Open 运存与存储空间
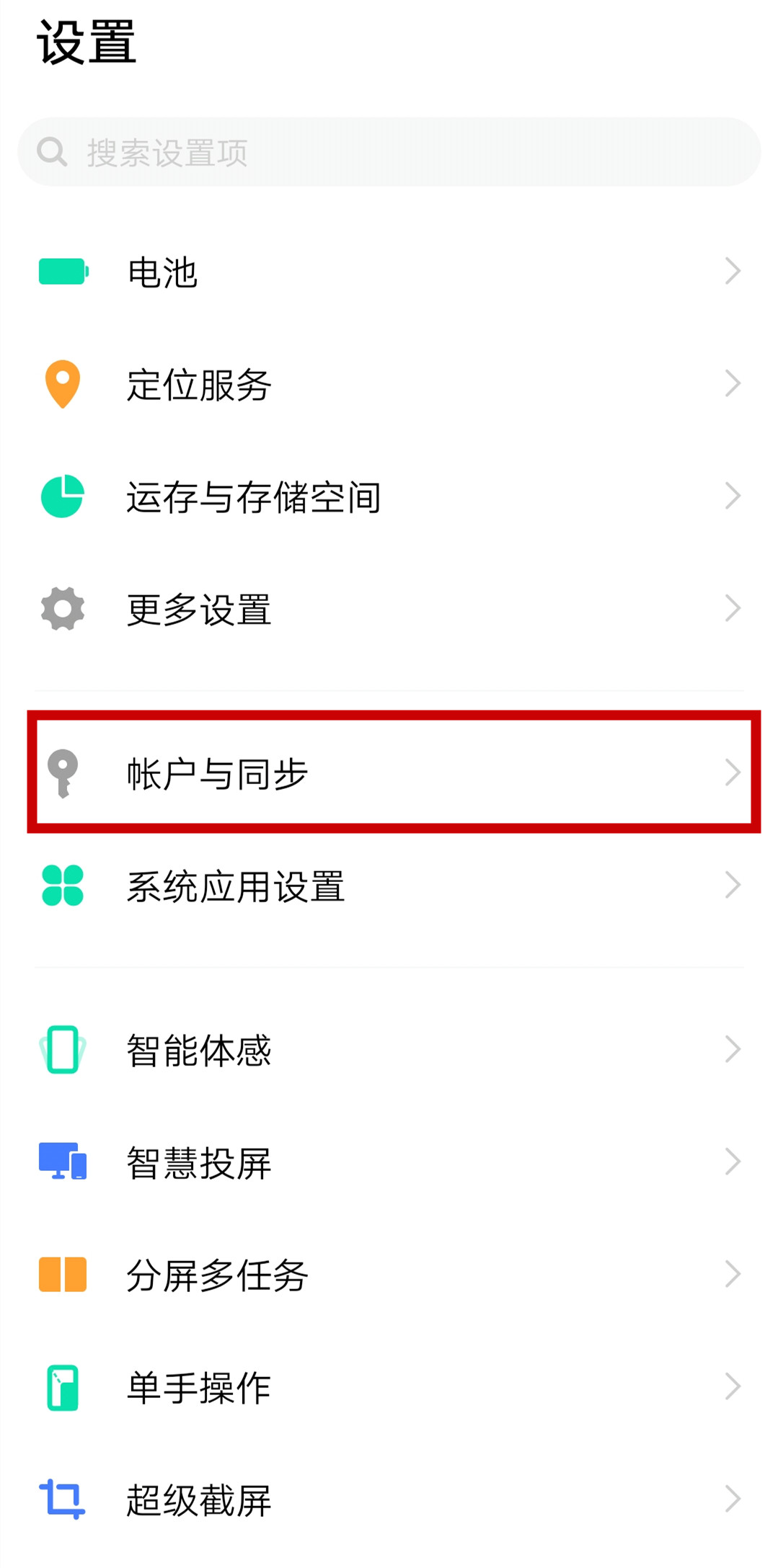The image size is (778, 1568). [389, 496]
